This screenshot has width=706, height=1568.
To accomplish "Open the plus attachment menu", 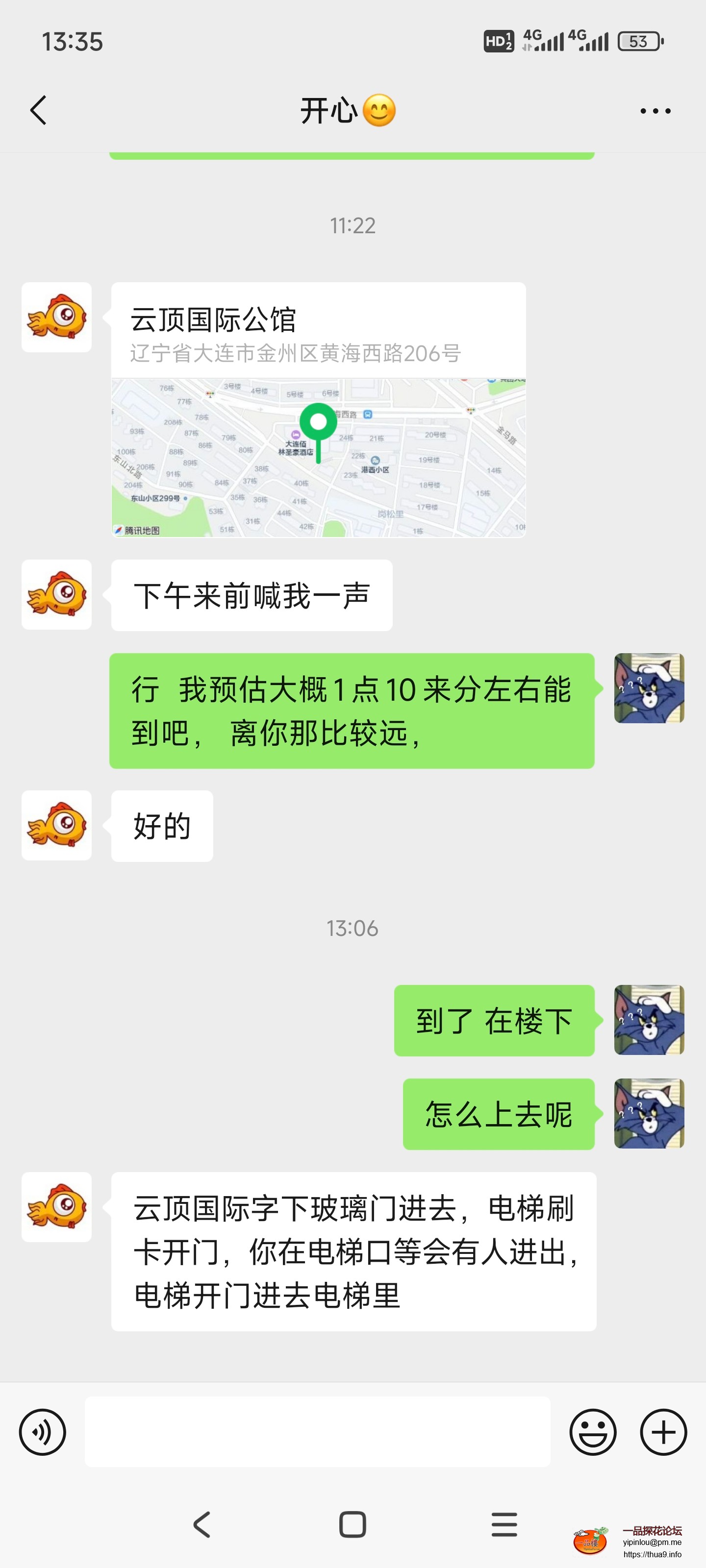I will click(x=664, y=1432).
